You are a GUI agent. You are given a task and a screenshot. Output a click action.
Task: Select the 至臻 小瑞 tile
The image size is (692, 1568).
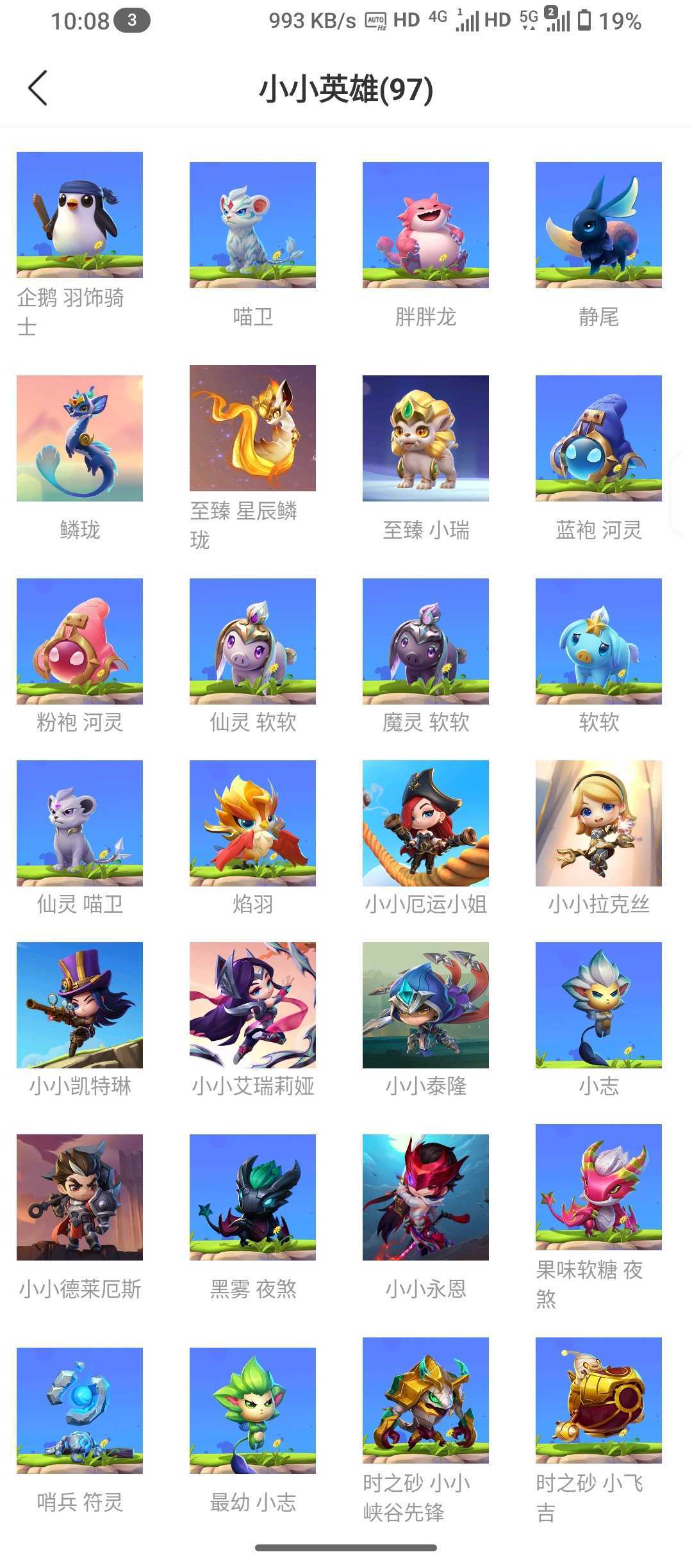pyautogui.click(x=425, y=439)
